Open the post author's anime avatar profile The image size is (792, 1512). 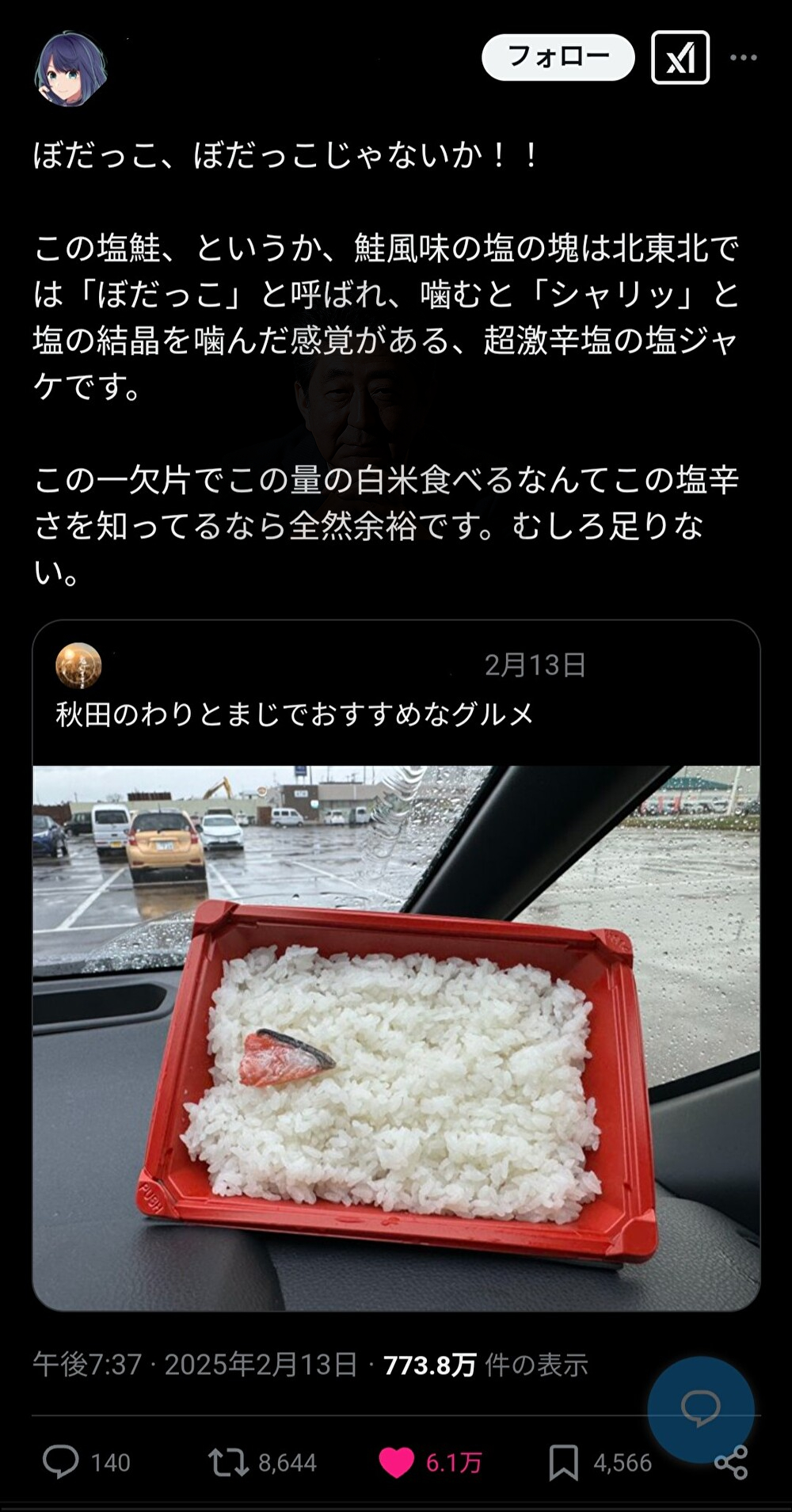point(70,68)
